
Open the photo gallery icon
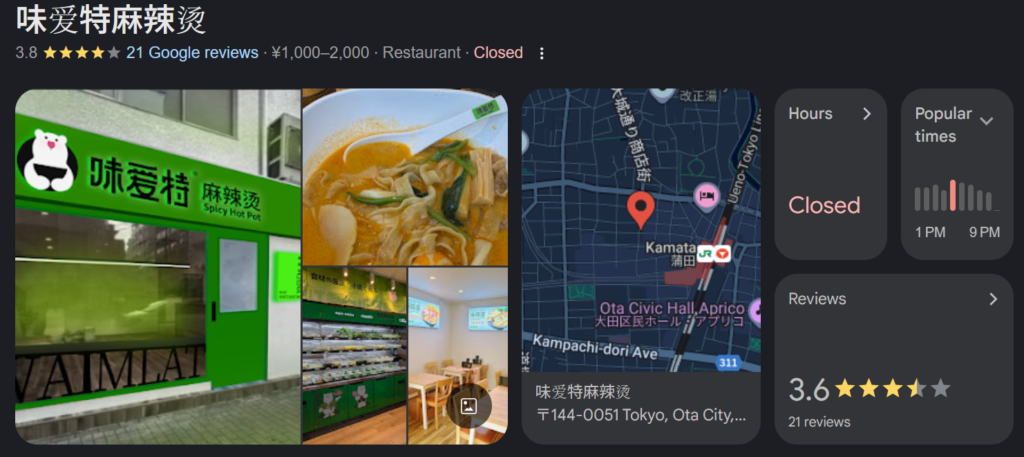467,406
